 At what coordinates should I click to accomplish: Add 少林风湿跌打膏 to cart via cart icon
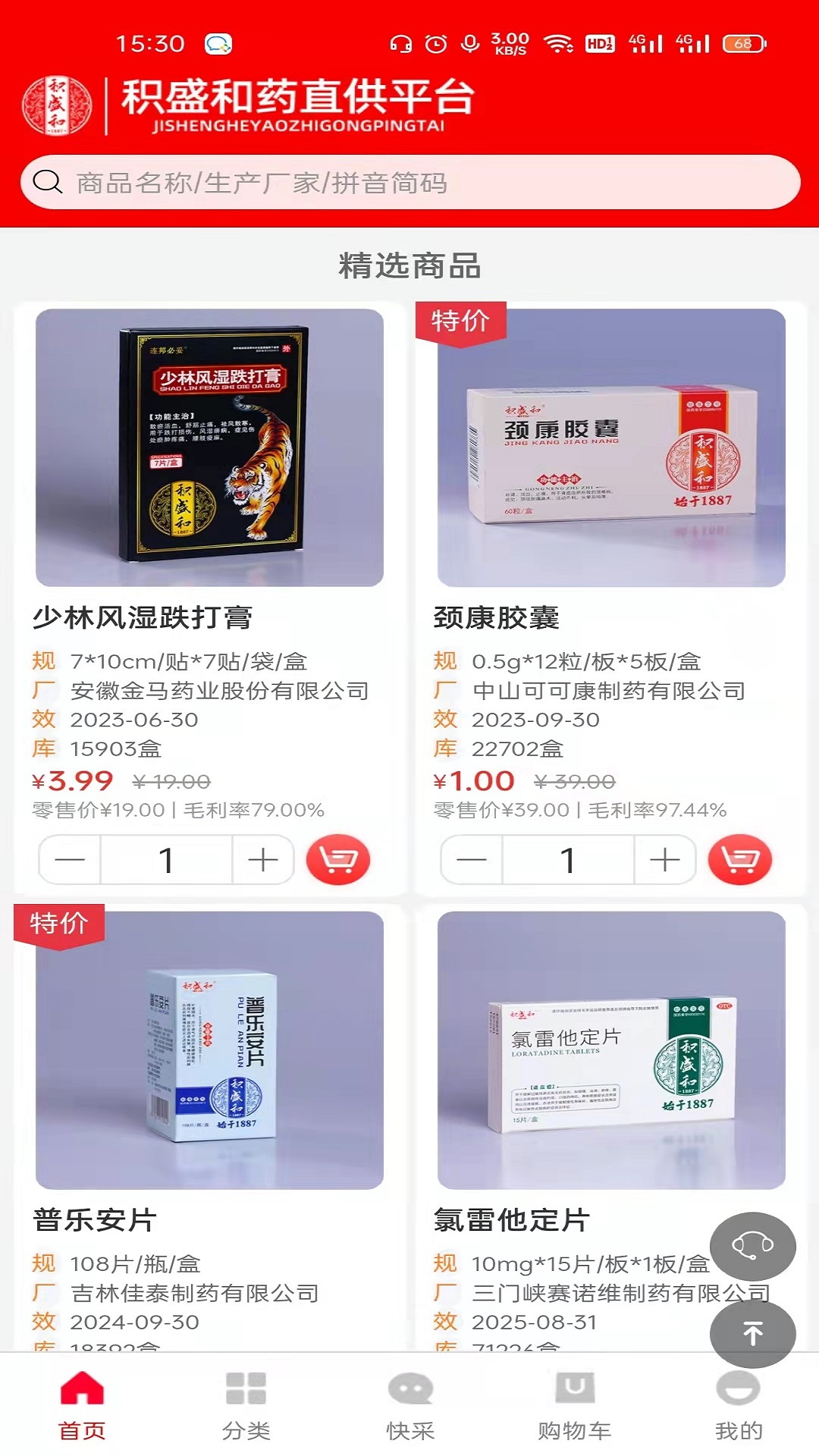pos(339,861)
